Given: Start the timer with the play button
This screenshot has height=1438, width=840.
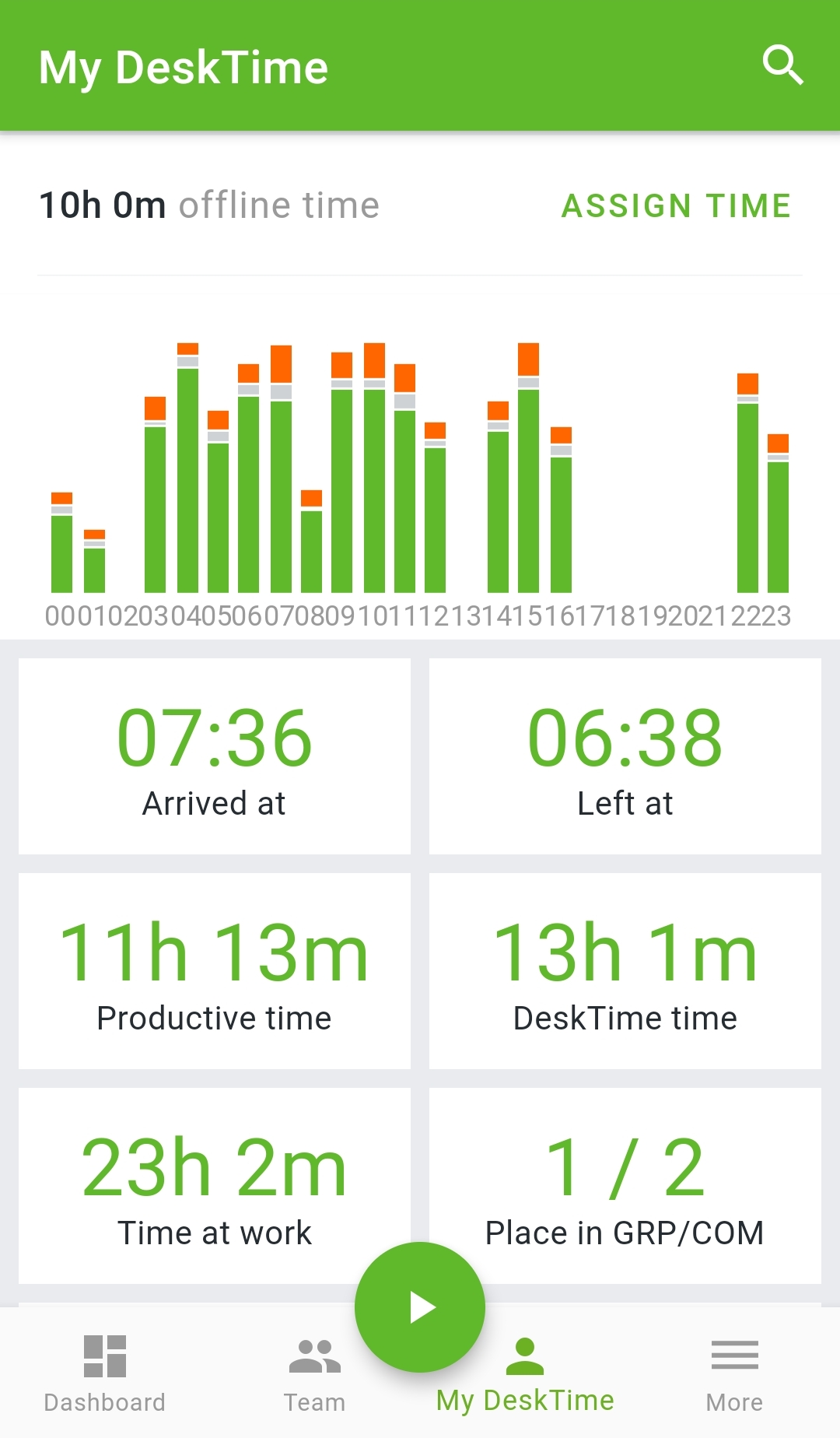Looking at the screenshot, I should click(x=420, y=1307).
